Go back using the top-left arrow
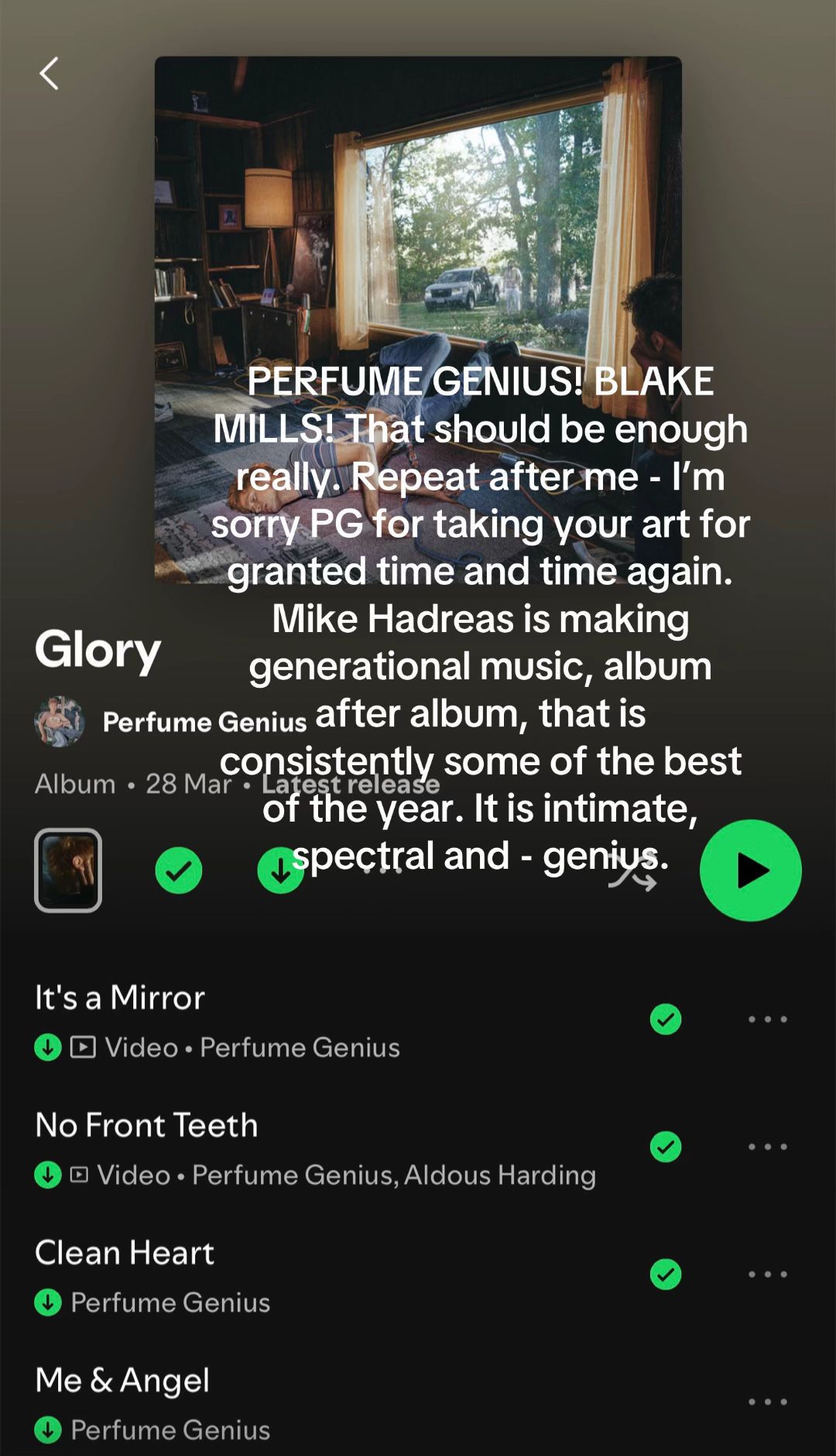Viewport: 836px width, 1456px height. click(49, 73)
